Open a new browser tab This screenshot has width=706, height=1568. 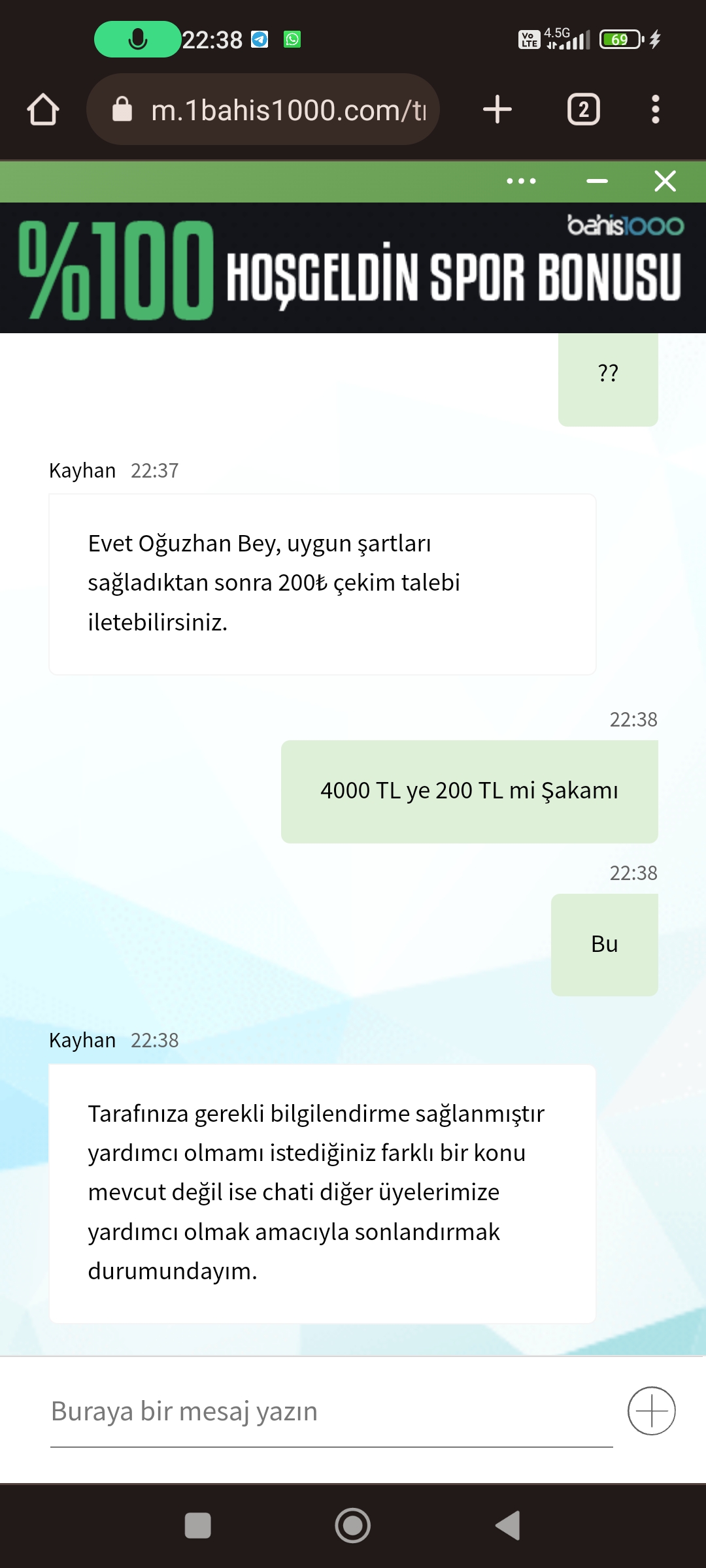point(497,109)
